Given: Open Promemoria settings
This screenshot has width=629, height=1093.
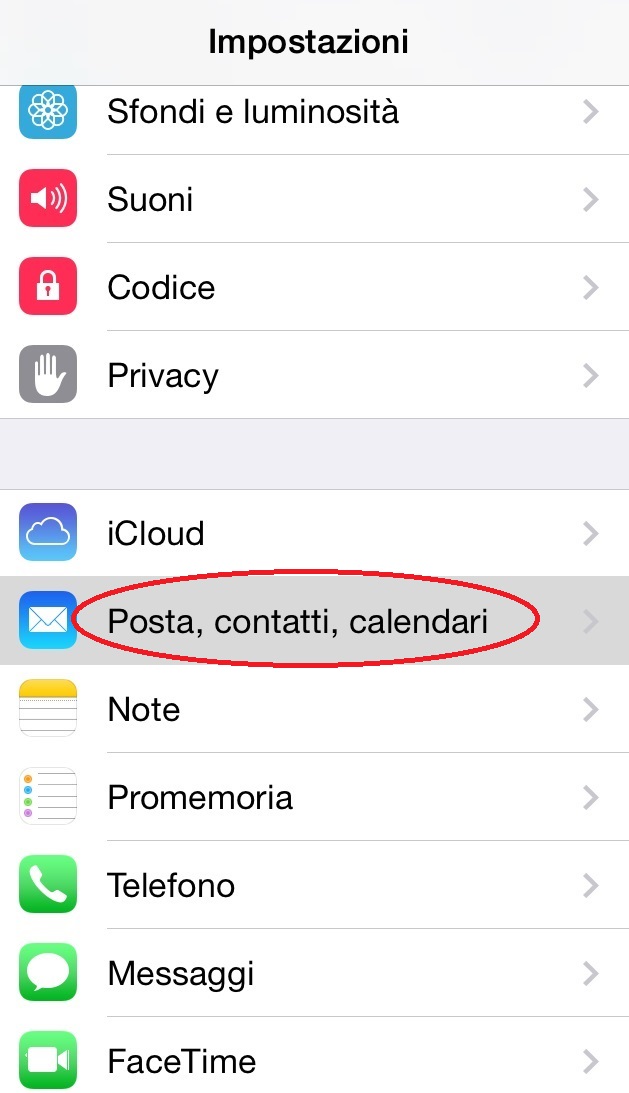Looking at the screenshot, I should click(200, 798).
